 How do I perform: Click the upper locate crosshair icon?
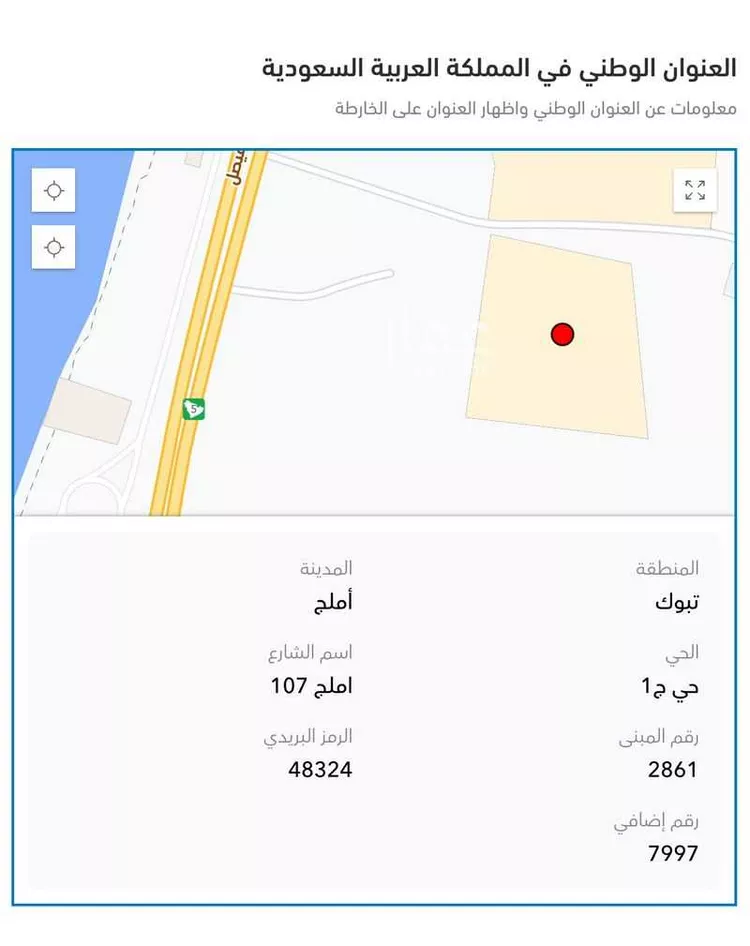52,190
